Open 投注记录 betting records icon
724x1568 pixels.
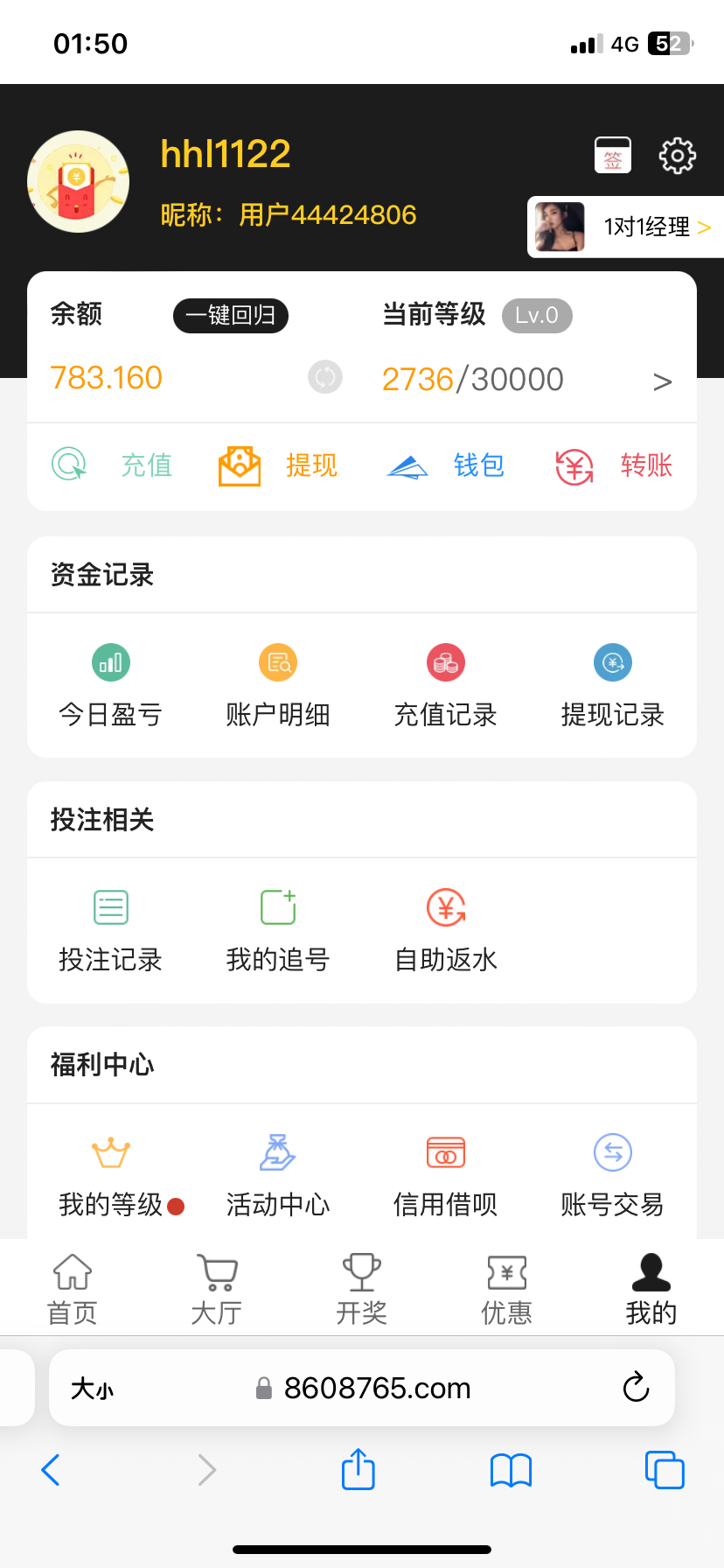coord(110,906)
